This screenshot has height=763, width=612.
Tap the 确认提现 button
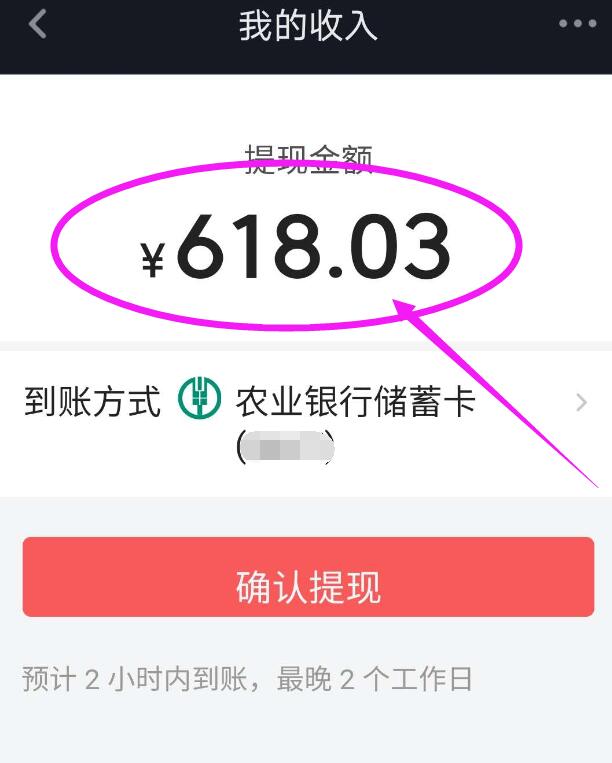[308, 587]
